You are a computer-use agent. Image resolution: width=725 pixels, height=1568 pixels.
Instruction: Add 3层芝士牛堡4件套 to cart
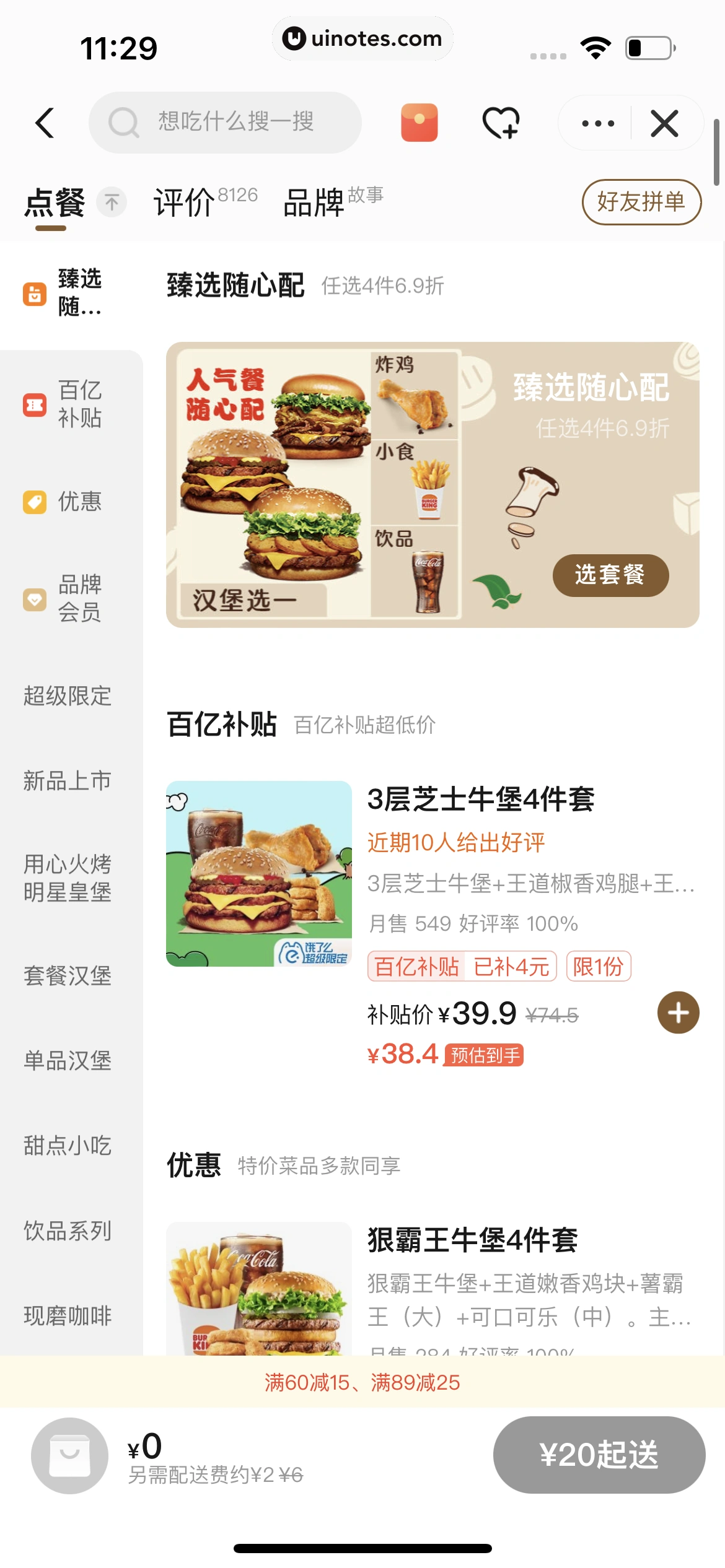pos(678,1013)
